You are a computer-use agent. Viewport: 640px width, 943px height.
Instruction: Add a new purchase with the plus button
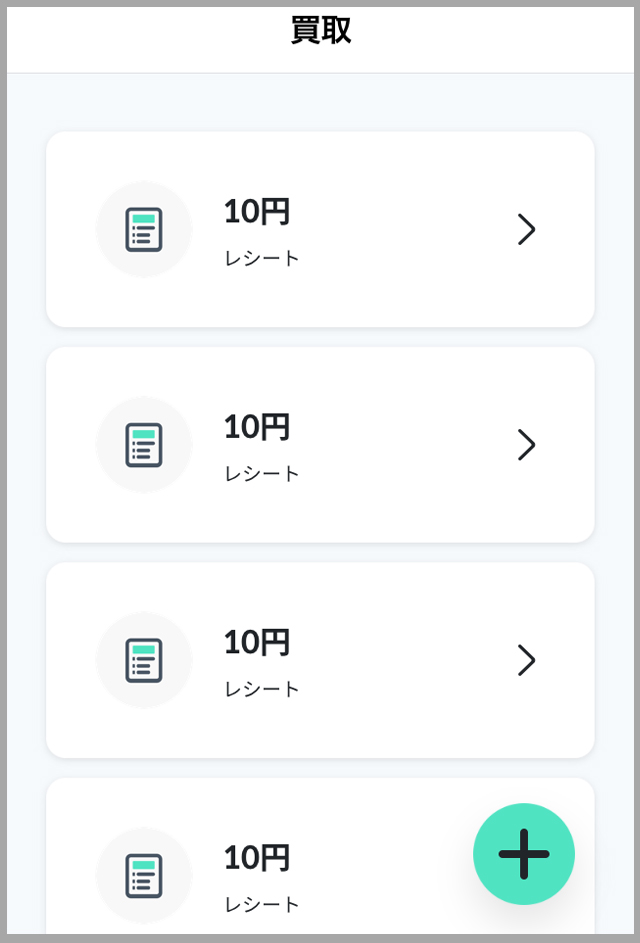(524, 853)
